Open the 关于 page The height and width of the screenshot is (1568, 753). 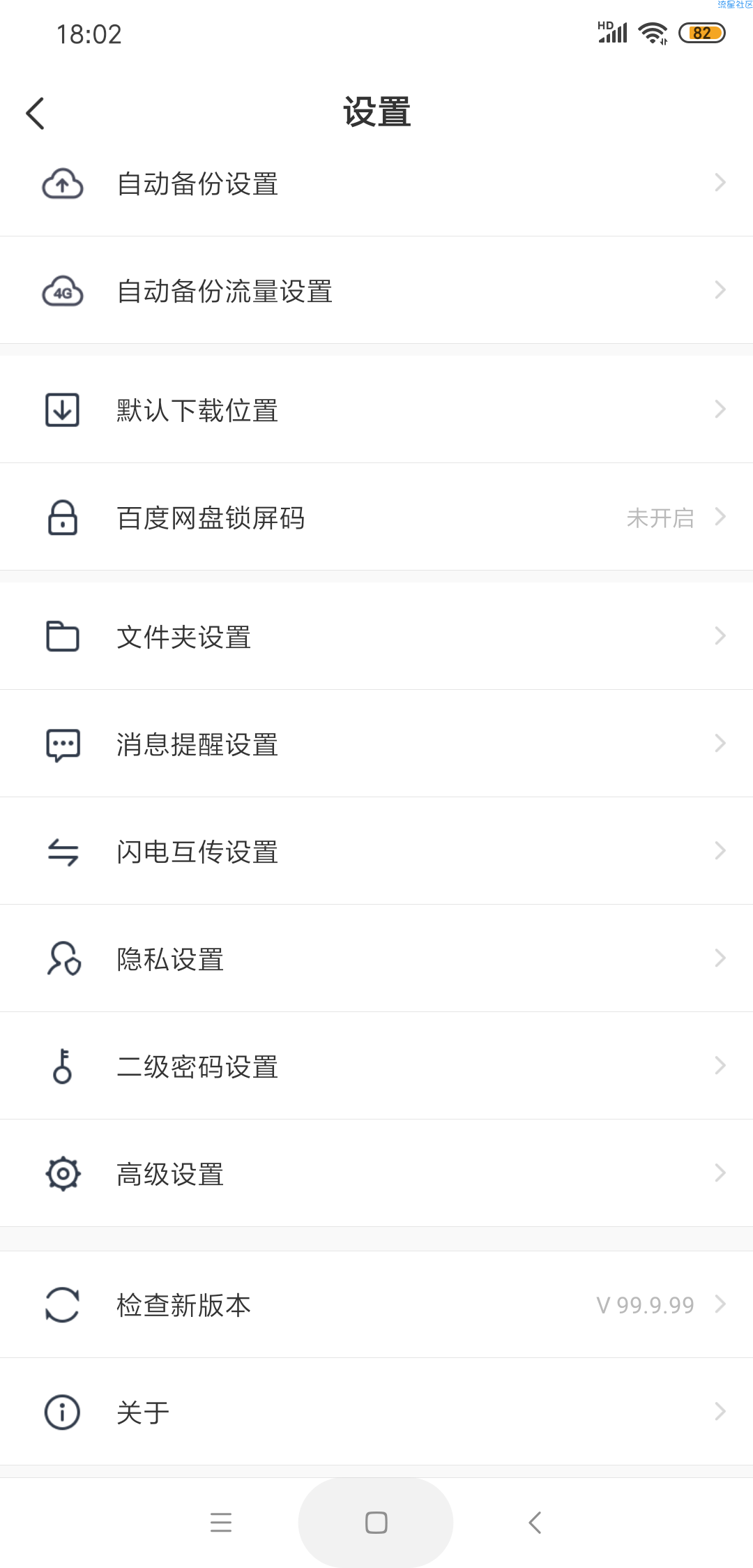(376, 1412)
